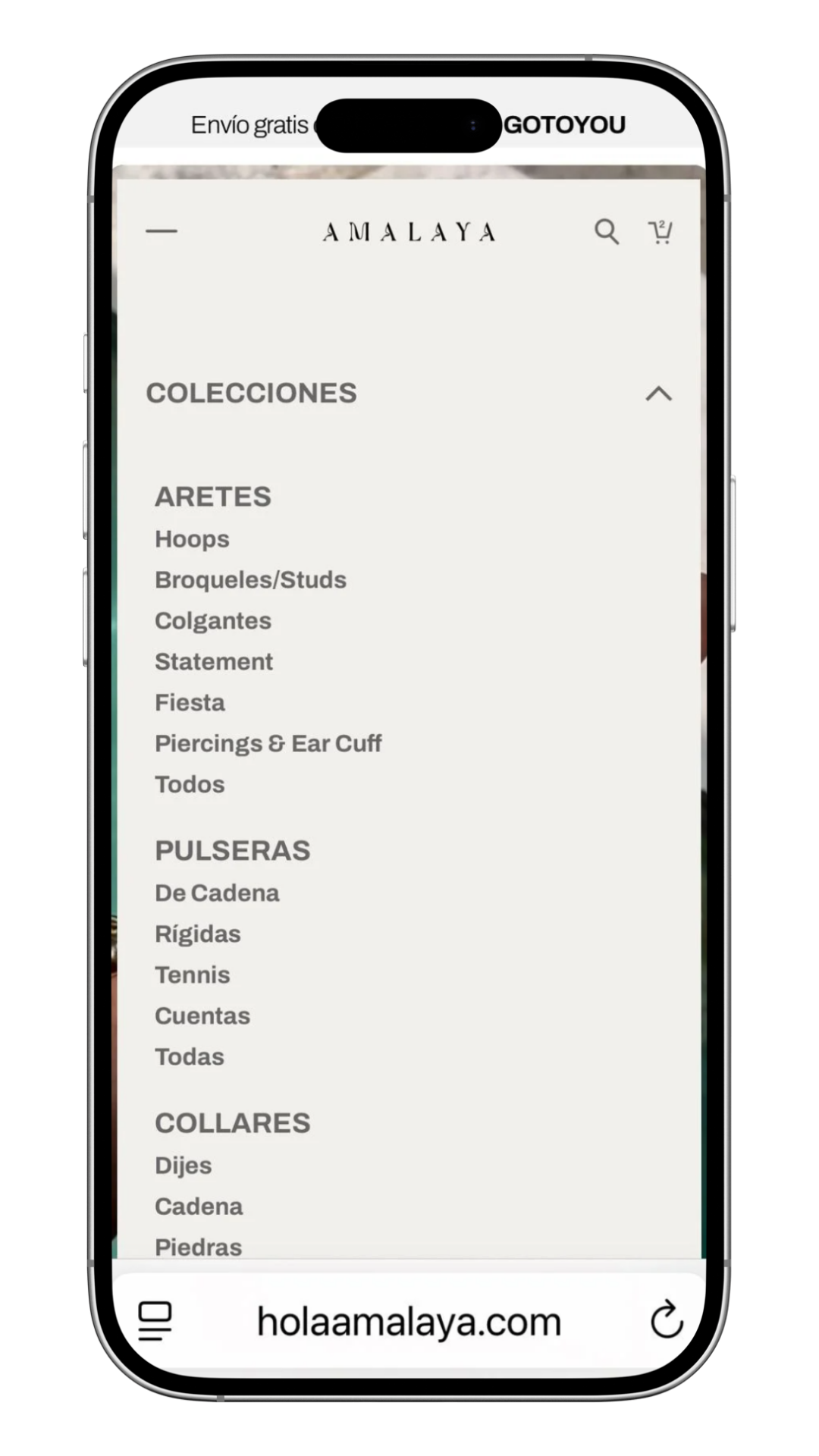Collapse the COLECCIONES section

click(658, 394)
